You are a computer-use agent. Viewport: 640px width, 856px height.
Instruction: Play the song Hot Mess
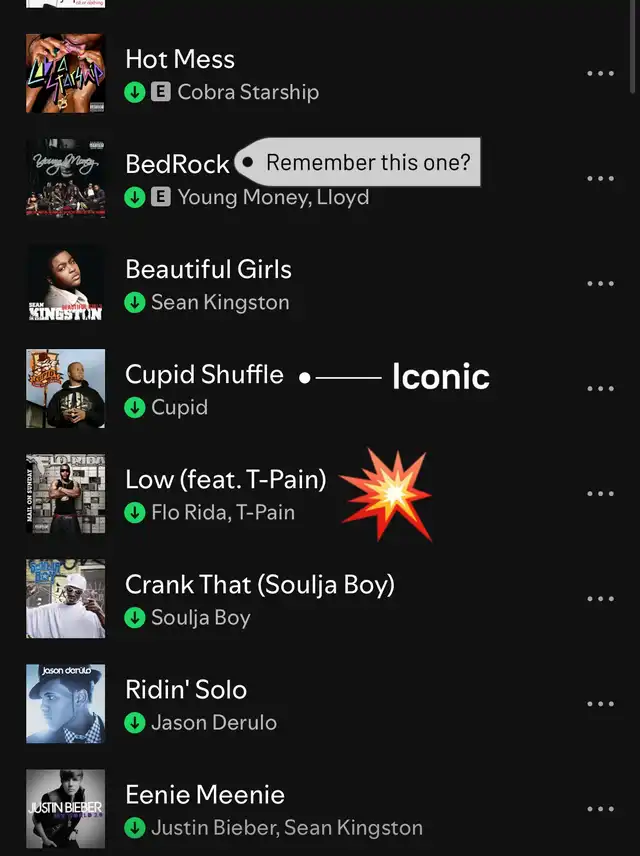tap(180, 60)
